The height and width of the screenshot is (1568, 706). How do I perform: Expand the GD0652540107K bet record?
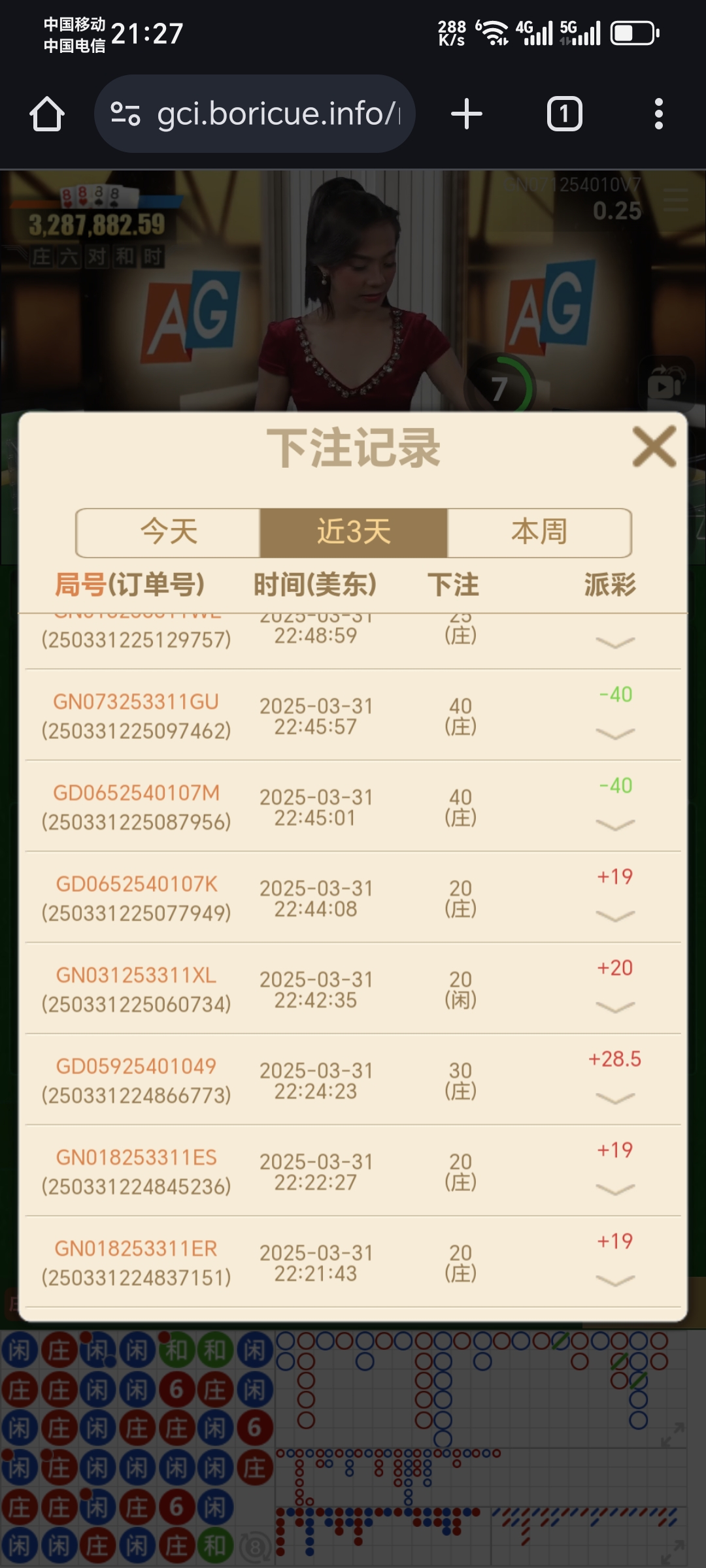(x=615, y=916)
